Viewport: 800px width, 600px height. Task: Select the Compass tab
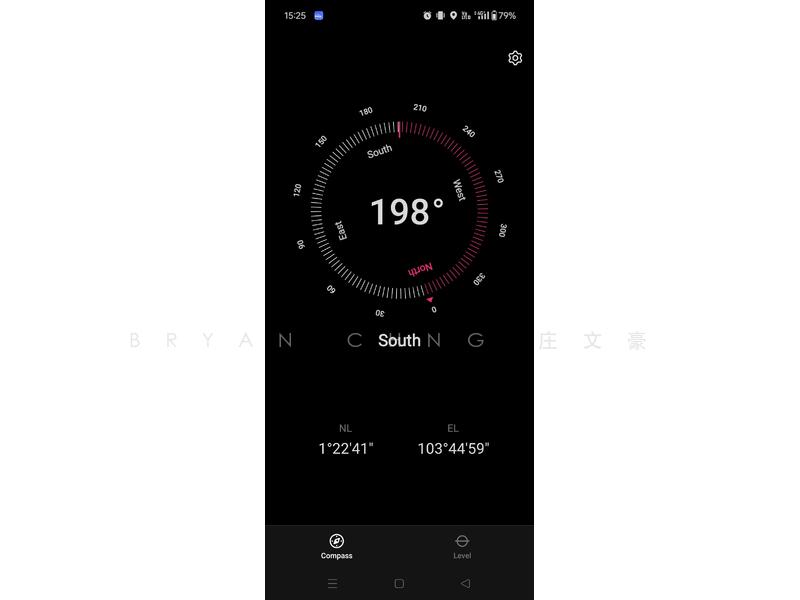tap(337, 546)
